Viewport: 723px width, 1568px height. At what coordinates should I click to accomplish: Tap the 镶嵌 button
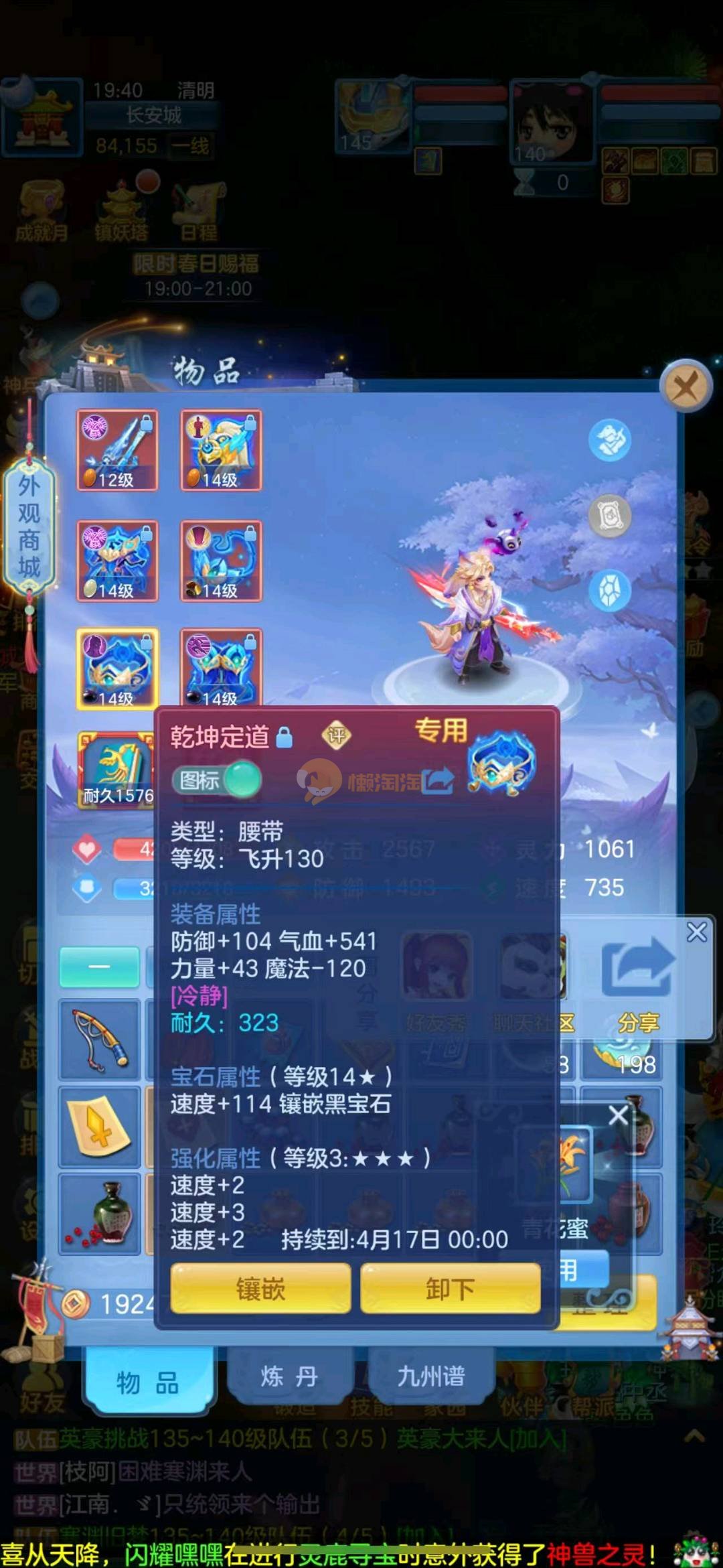tap(260, 1288)
